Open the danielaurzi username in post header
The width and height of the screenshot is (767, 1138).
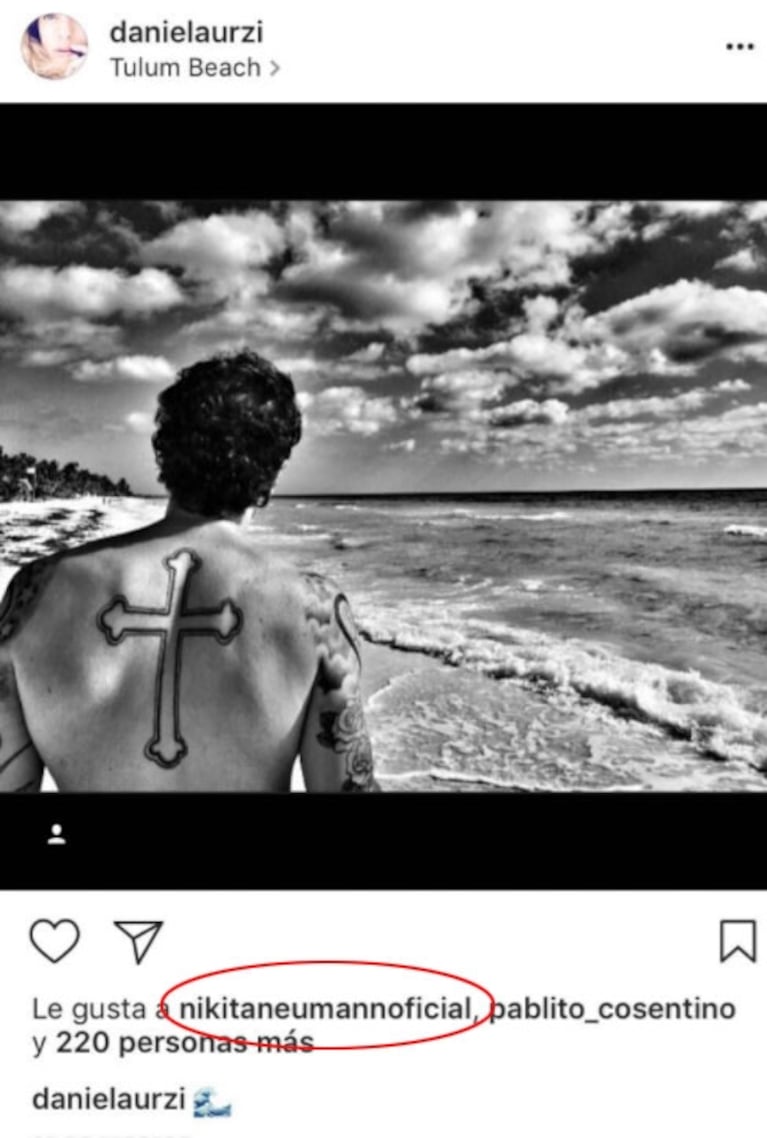(187, 32)
